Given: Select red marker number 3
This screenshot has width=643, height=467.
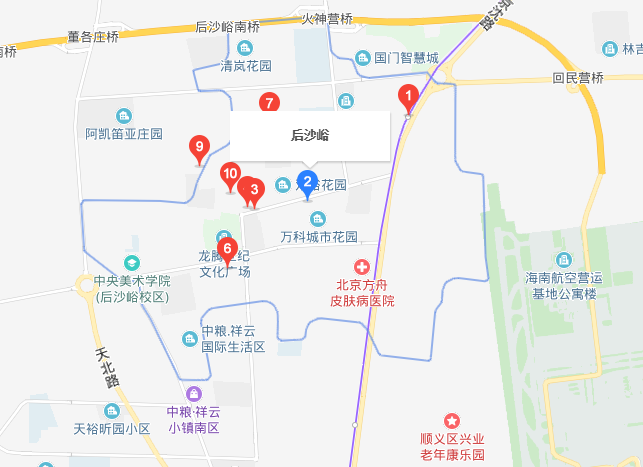Looking at the screenshot, I should (254, 189).
